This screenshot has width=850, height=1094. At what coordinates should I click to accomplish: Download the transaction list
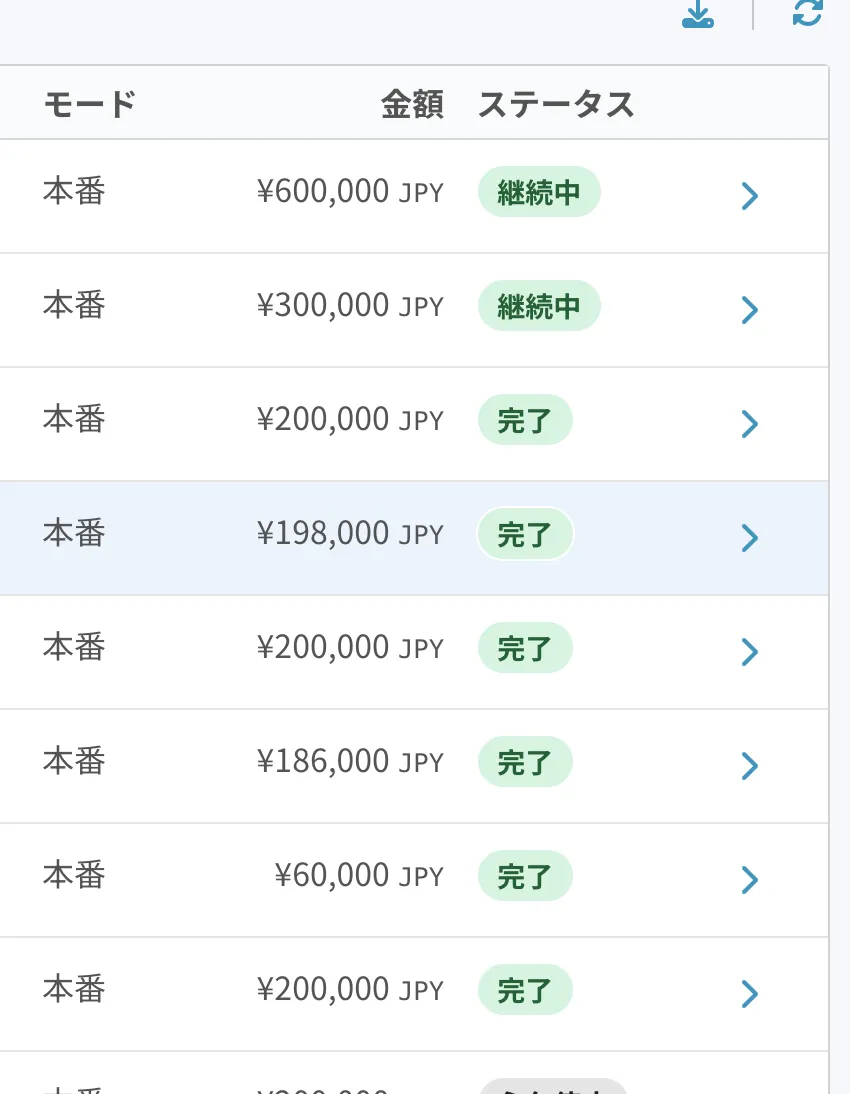pyautogui.click(x=697, y=14)
